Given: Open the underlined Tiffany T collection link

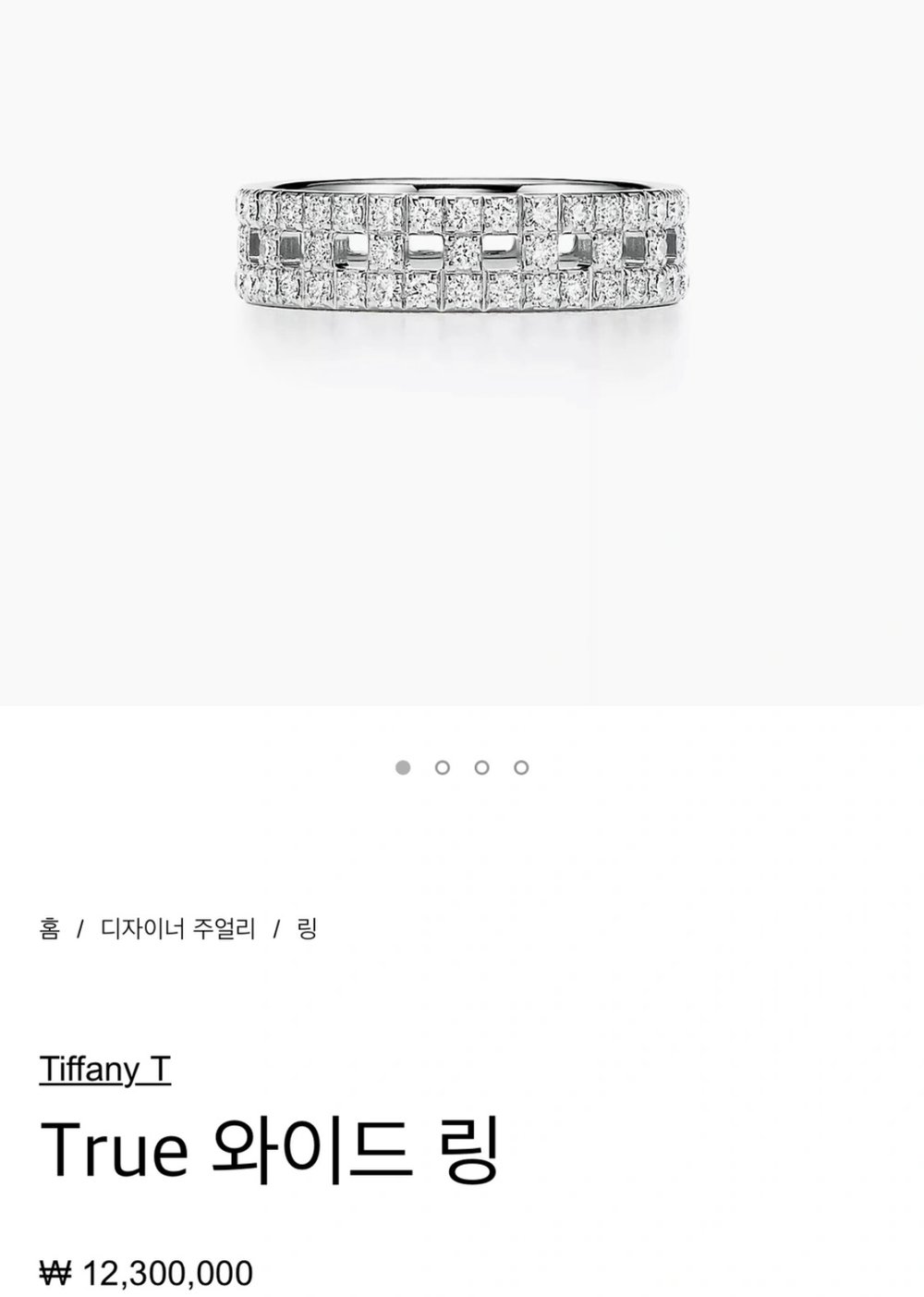Looking at the screenshot, I should 104,1069.
